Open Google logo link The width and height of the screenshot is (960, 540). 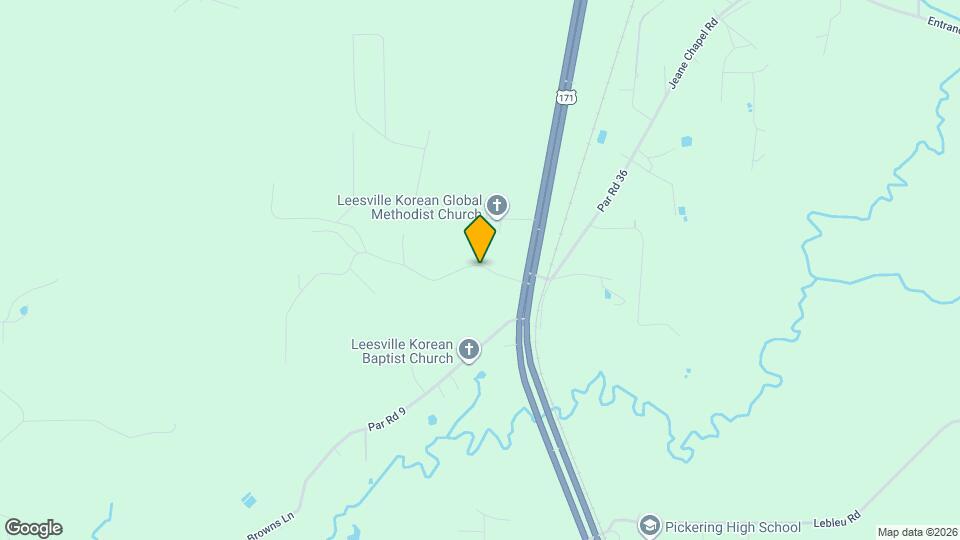tap(33, 528)
